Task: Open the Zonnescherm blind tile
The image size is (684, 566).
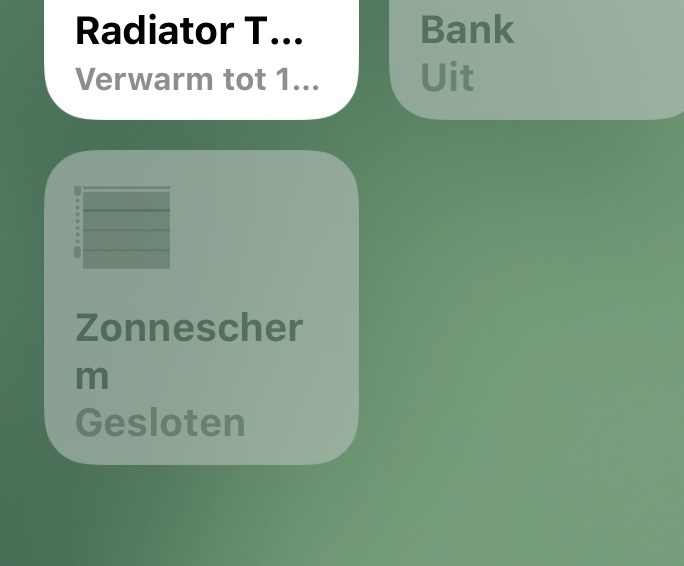Action: (201, 307)
